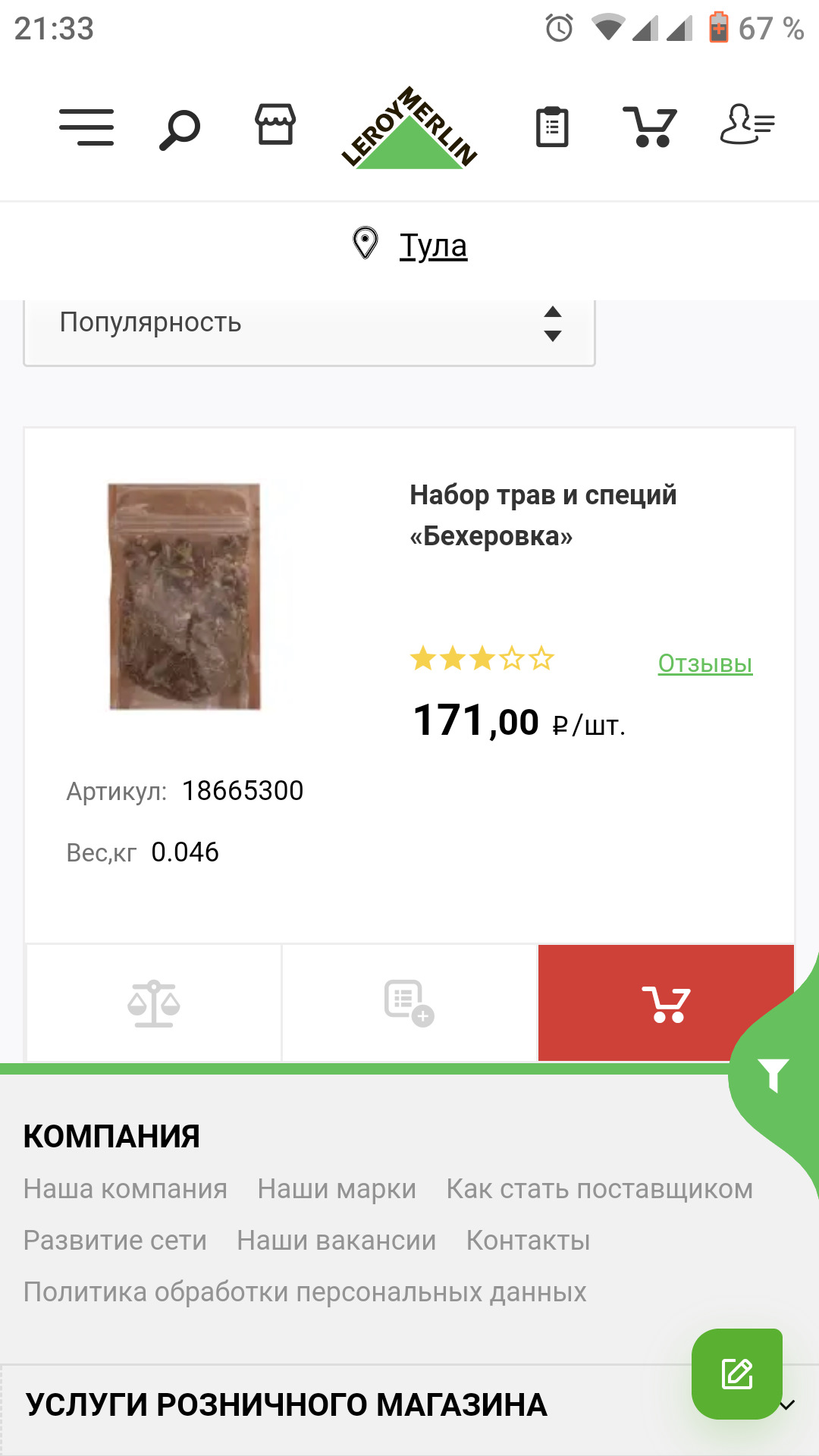Open Наша компания link
The image size is (819, 1456).
coord(125,1189)
